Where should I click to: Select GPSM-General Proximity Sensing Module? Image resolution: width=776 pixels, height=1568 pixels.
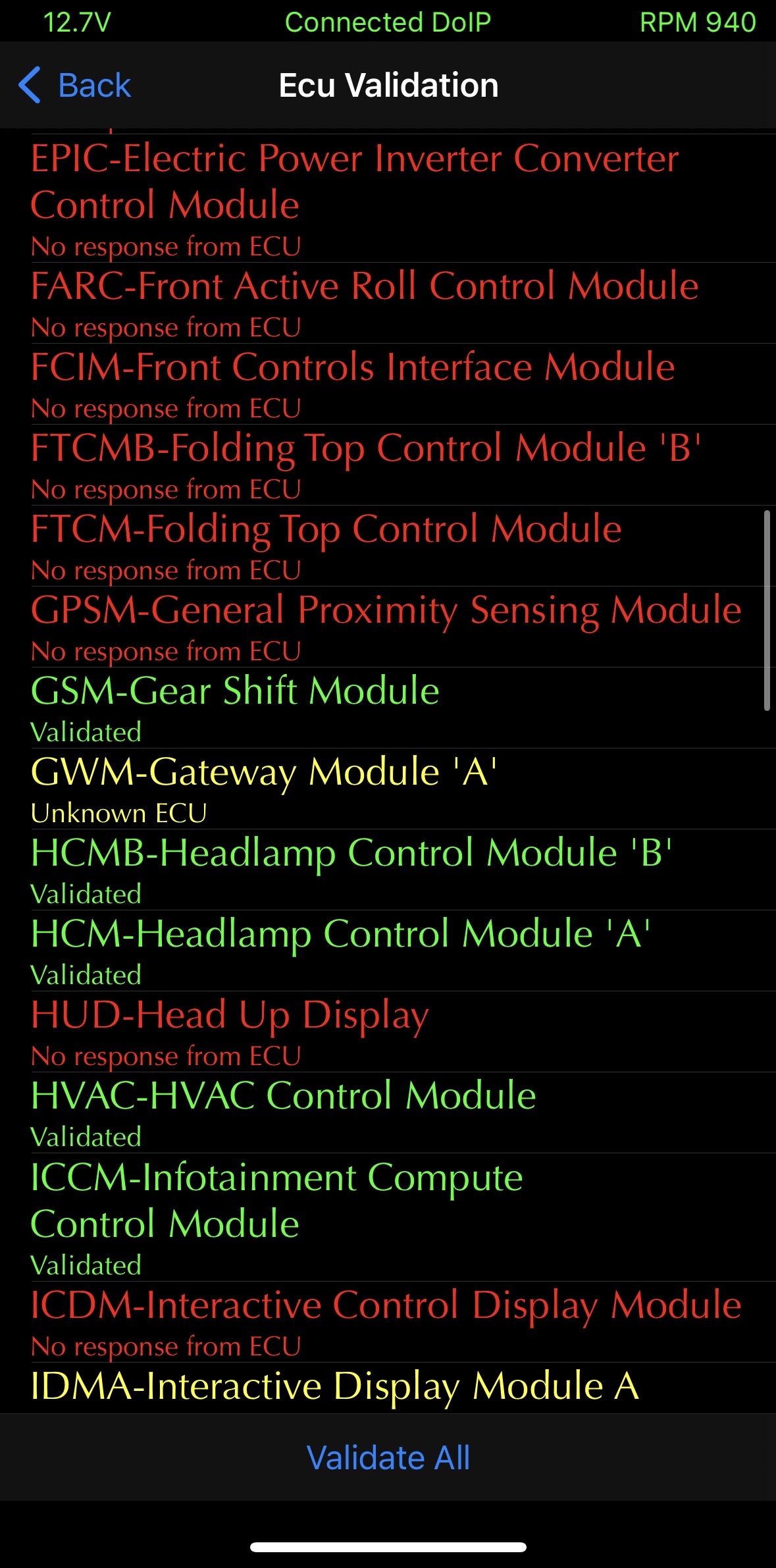(x=388, y=627)
